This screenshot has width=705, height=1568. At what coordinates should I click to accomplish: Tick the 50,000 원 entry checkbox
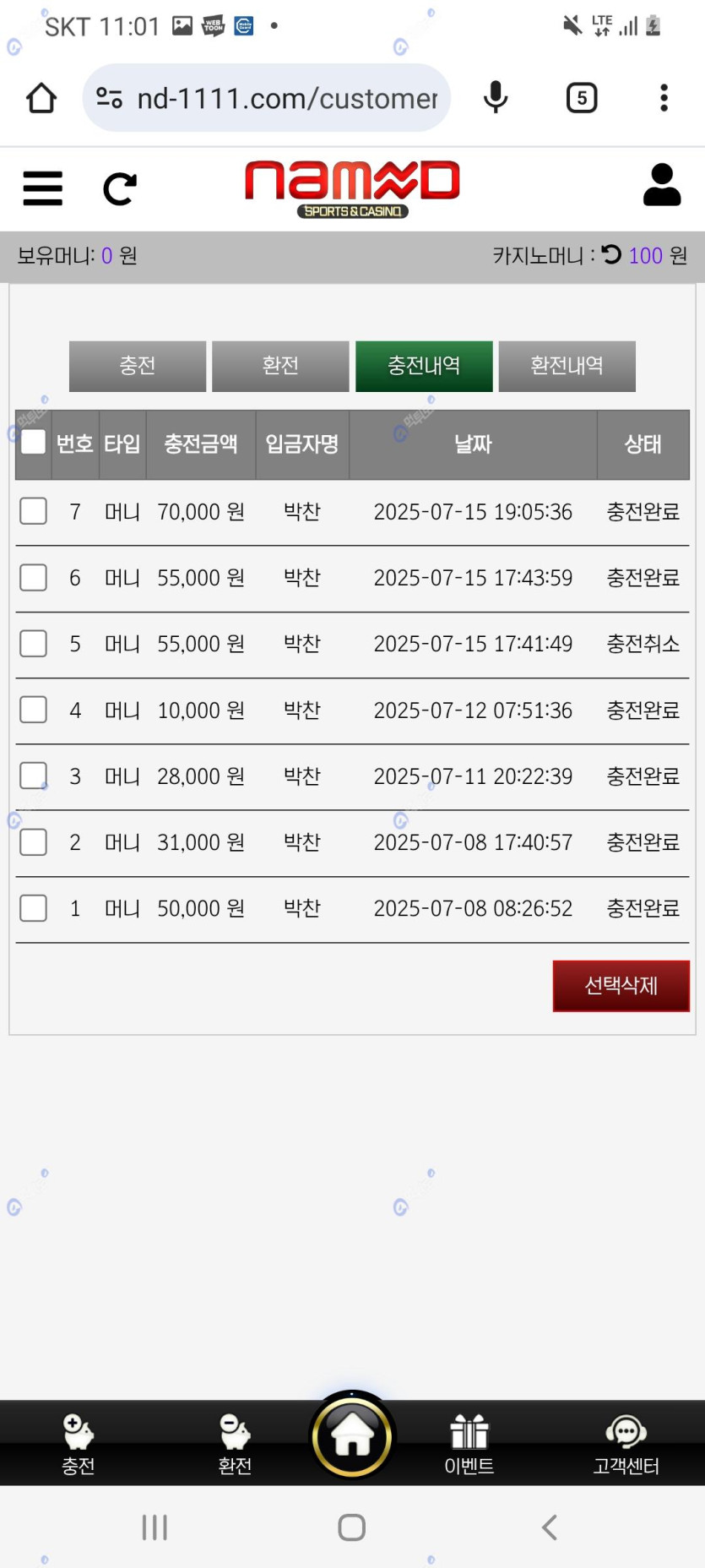click(34, 908)
